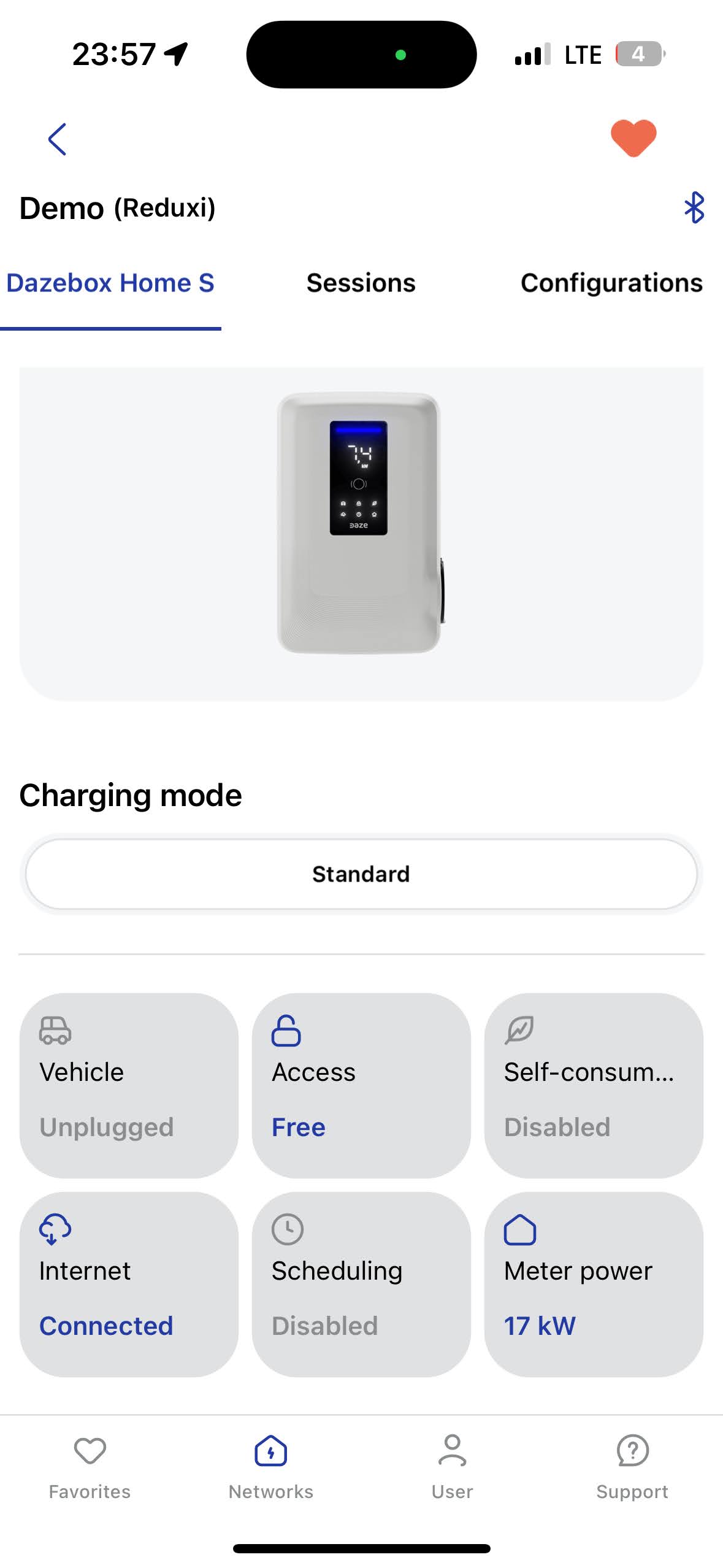The width and height of the screenshot is (723, 1568).
Task: Go back to the previous screen
Action: tap(57, 139)
